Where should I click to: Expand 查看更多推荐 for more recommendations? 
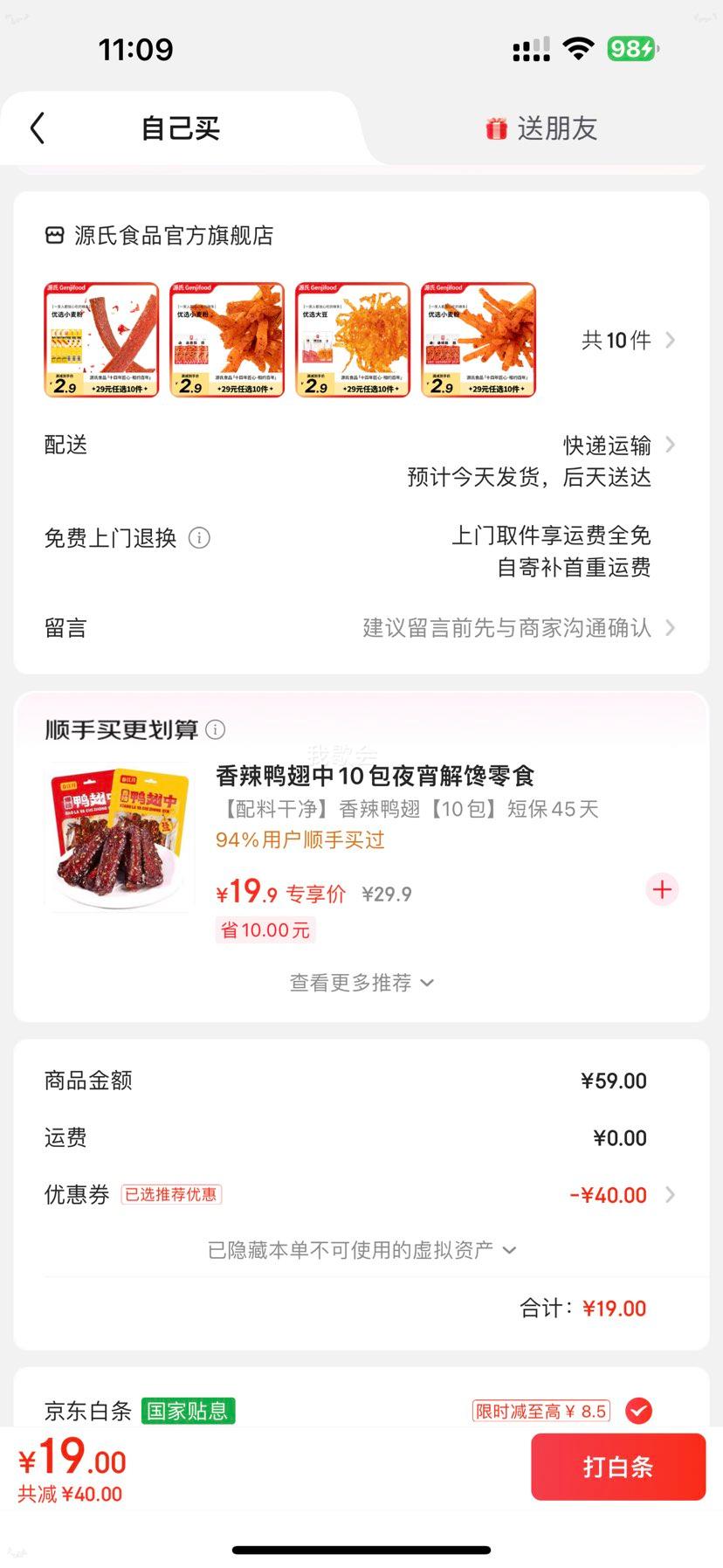pos(361,982)
